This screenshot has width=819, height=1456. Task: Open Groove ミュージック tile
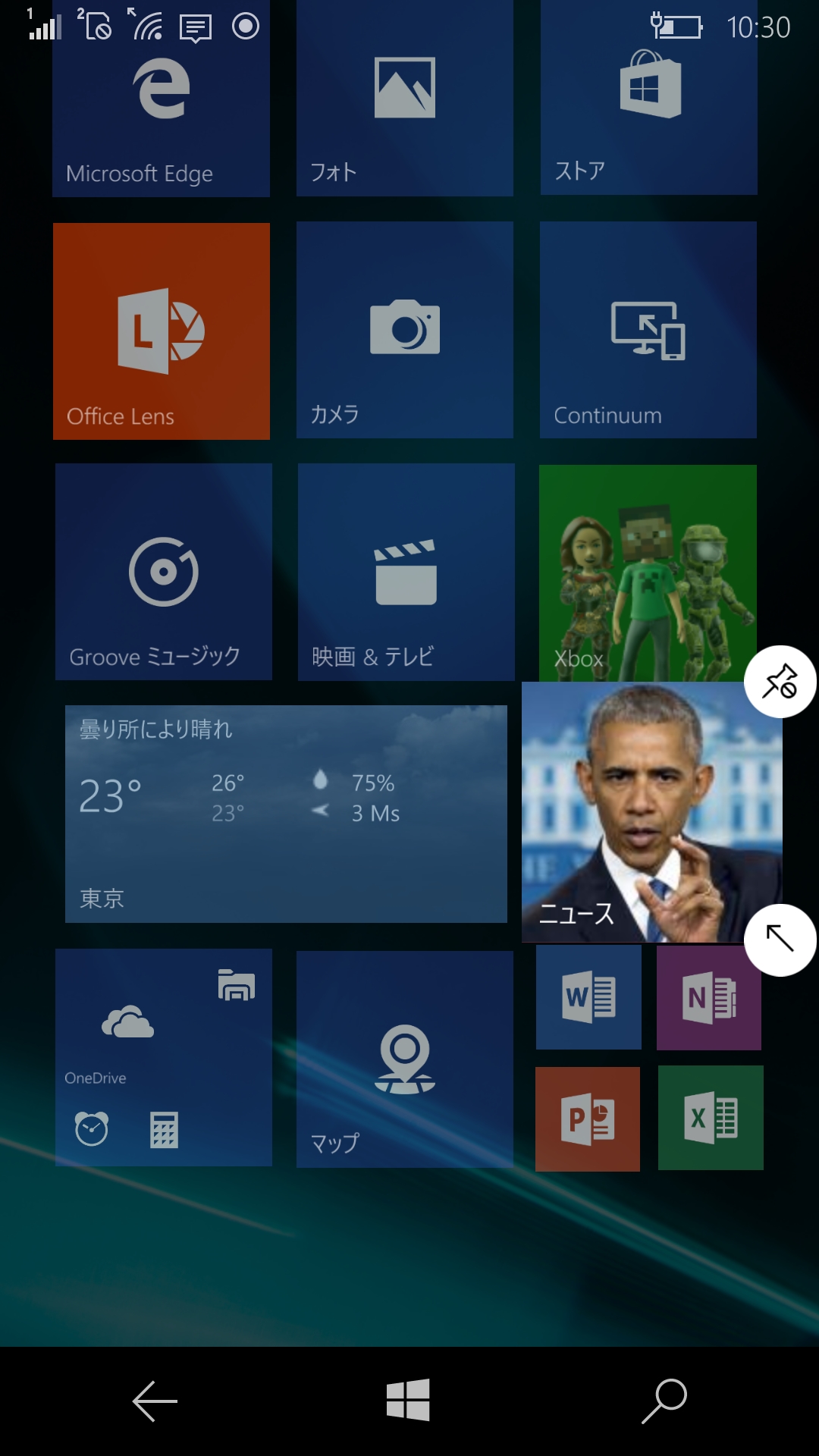click(164, 572)
